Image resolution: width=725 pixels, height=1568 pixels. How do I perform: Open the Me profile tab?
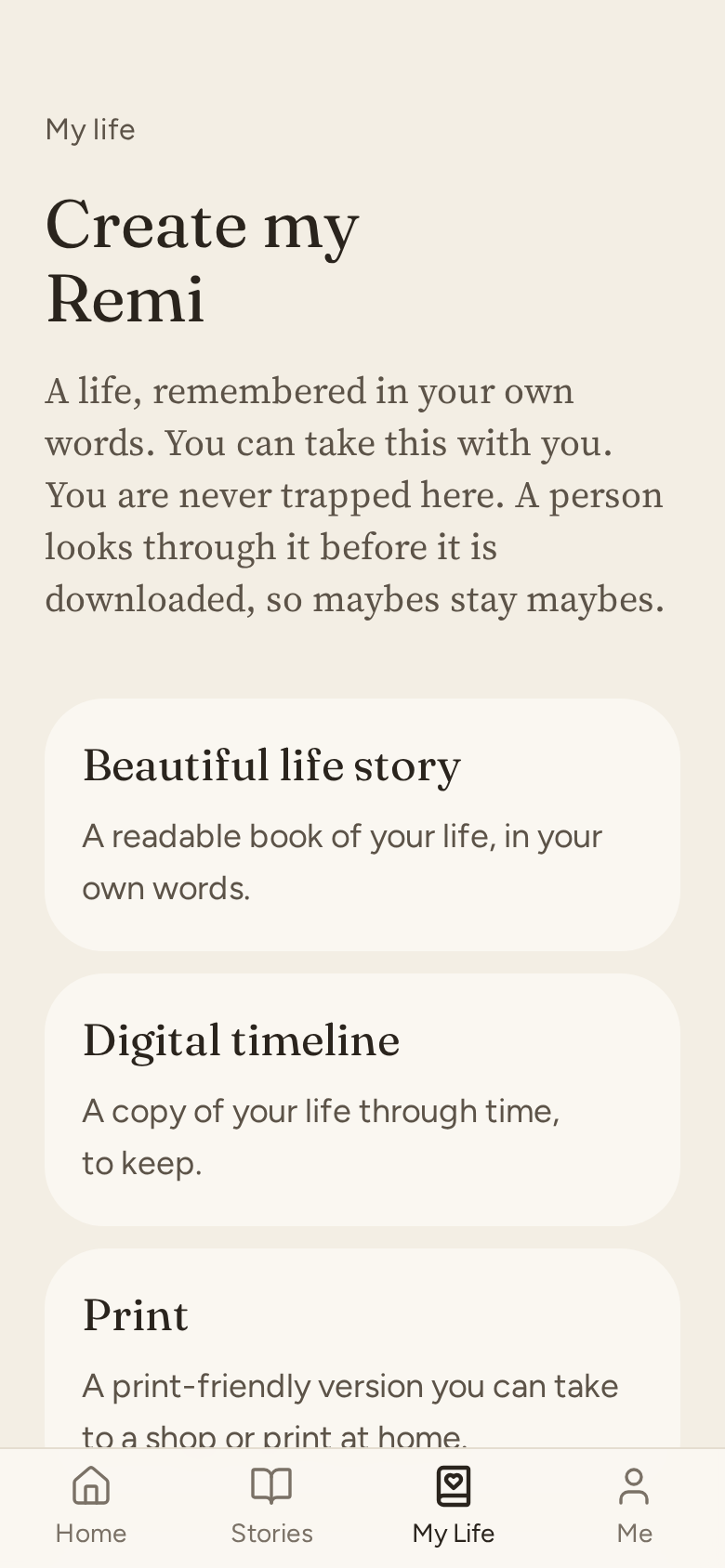click(634, 1507)
